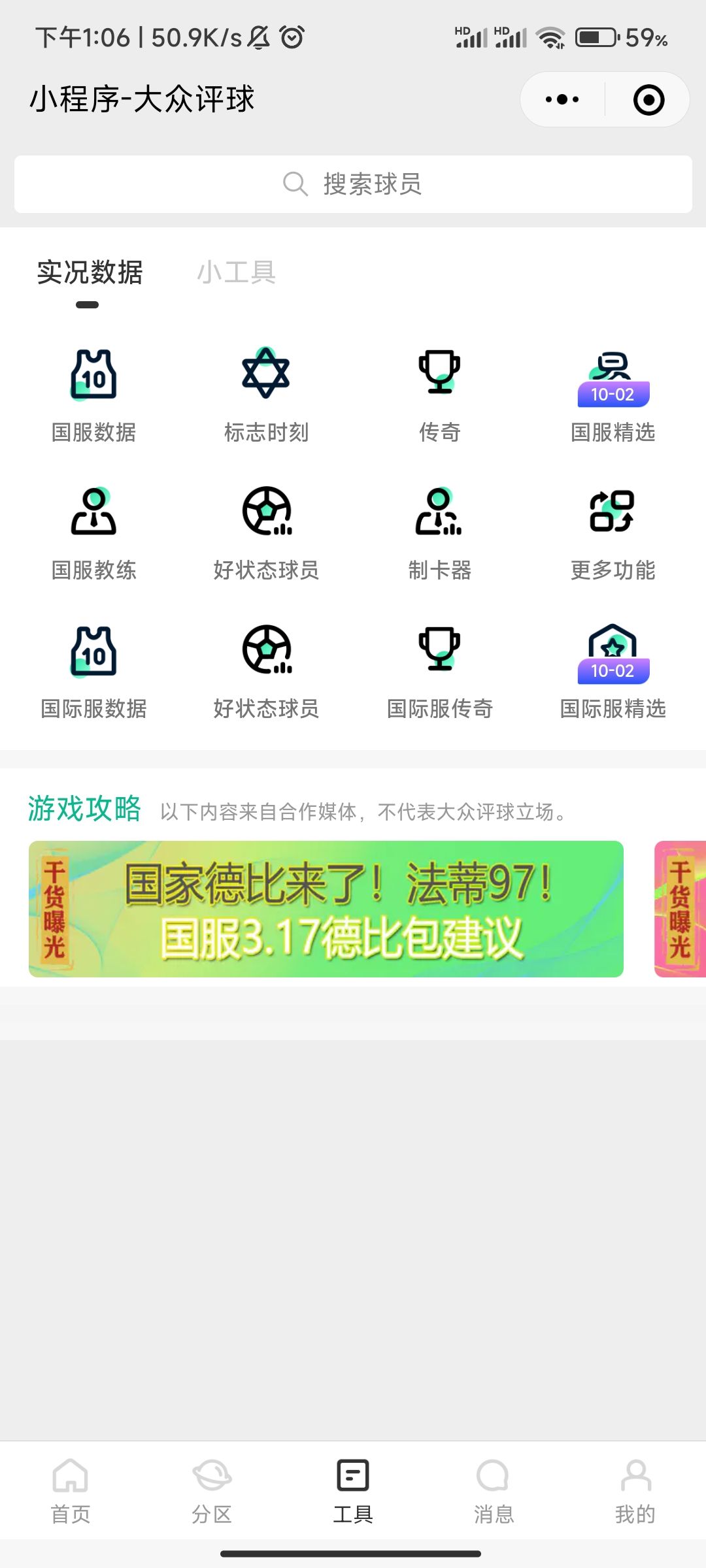Select the 实况数据 tab
Image resolution: width=706 pixels, height=1568 pixels.
click(x=90, y=273)
